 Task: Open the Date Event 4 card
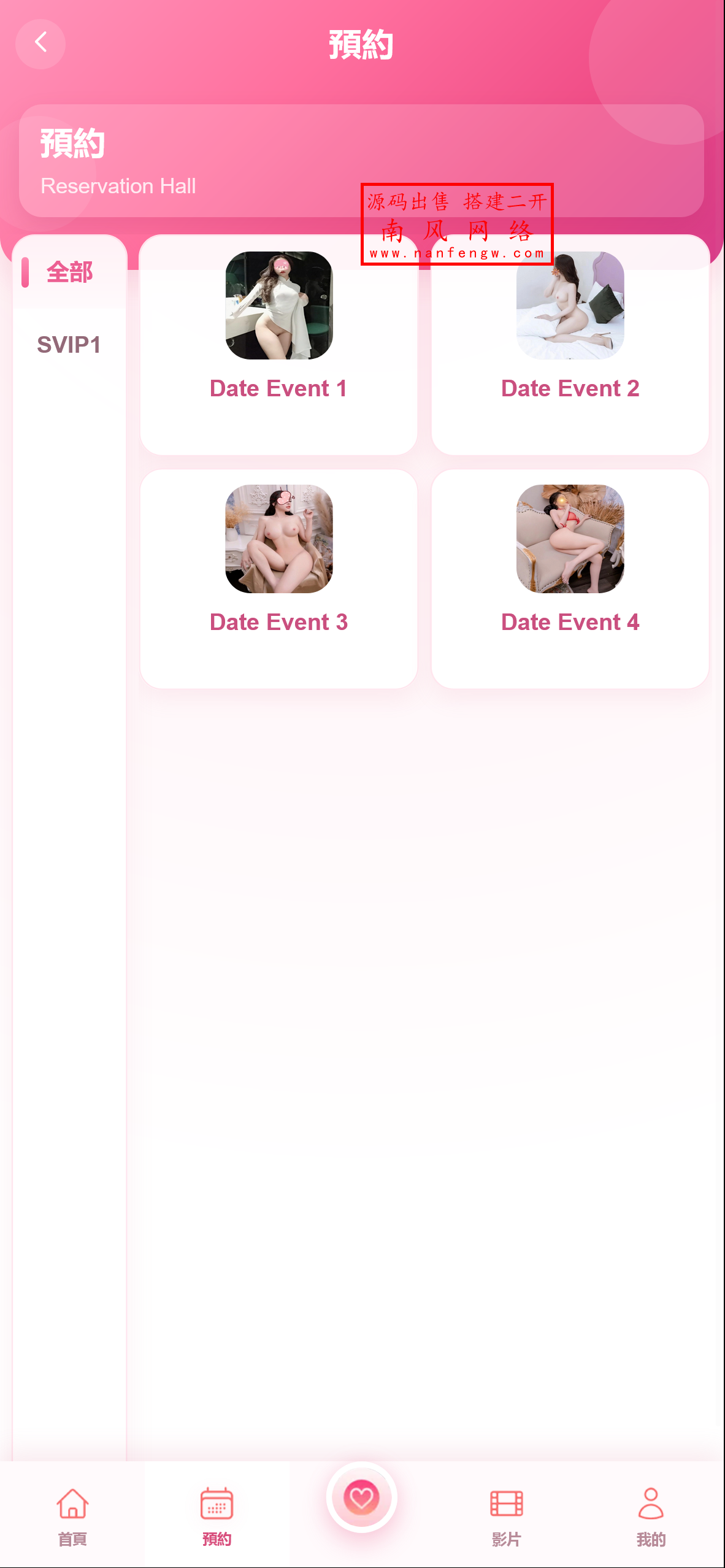570,579
